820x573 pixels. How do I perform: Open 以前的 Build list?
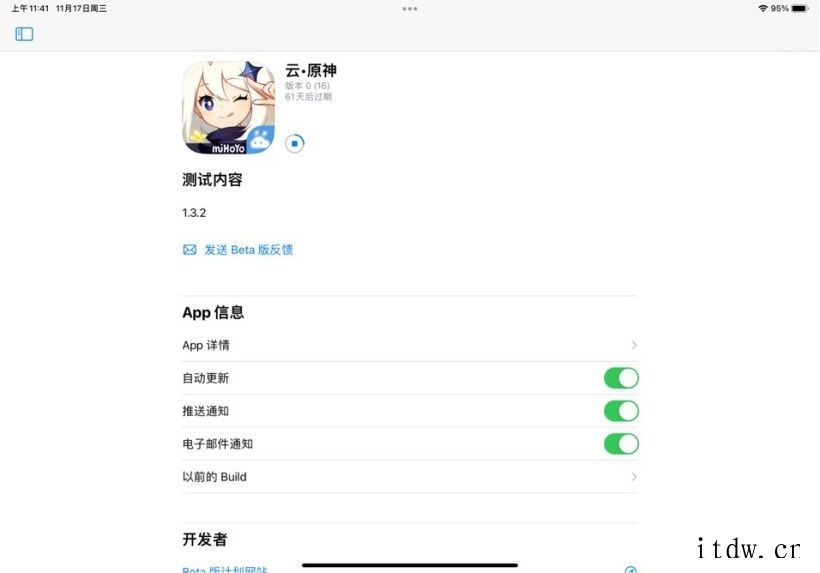point(409,477)
